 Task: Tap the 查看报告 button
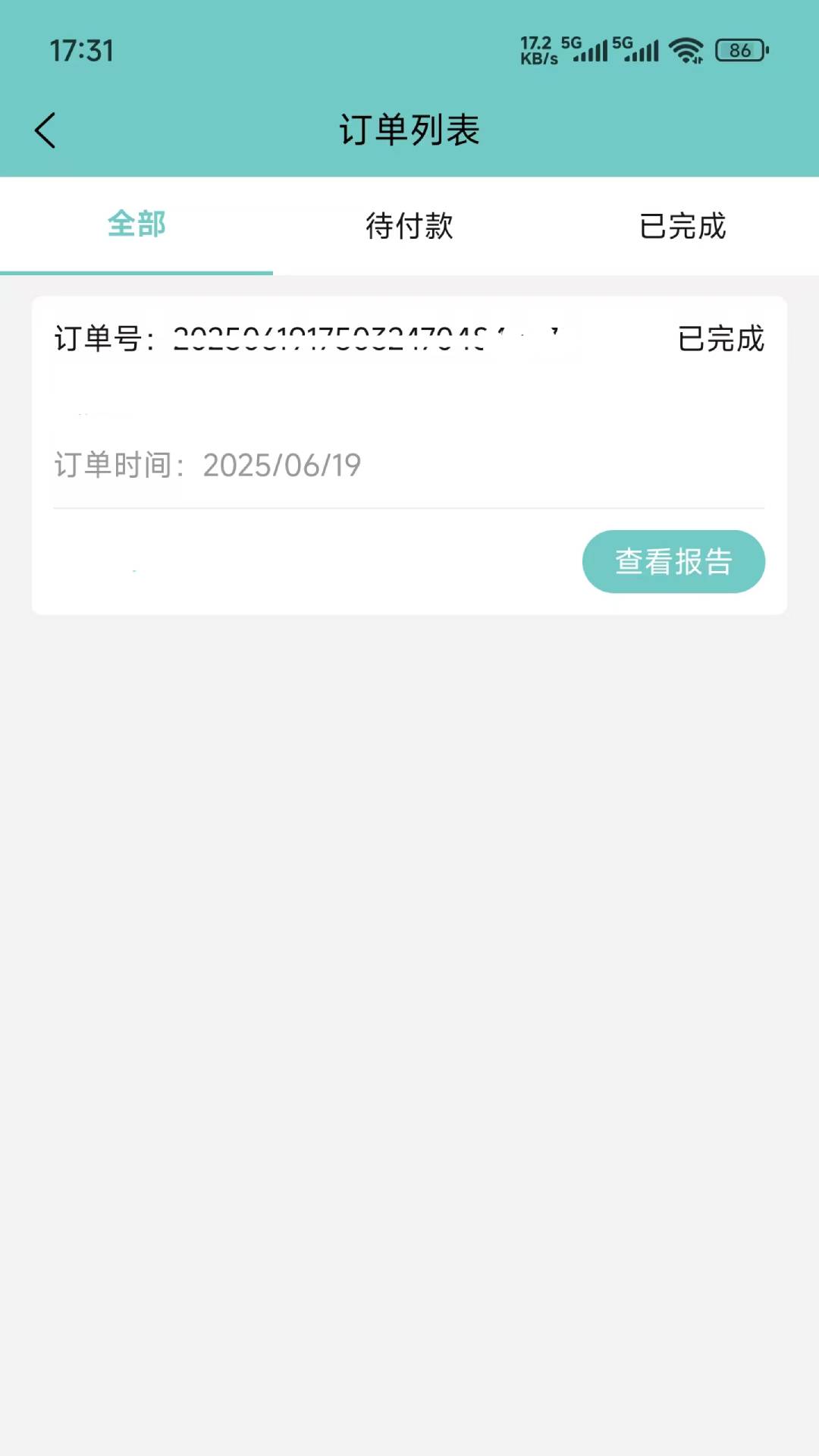[x=673, y=561]
